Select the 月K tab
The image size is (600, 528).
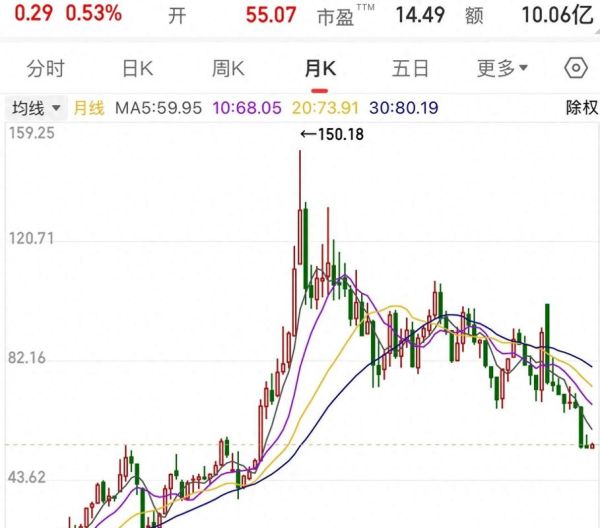(x=320, y=69)
